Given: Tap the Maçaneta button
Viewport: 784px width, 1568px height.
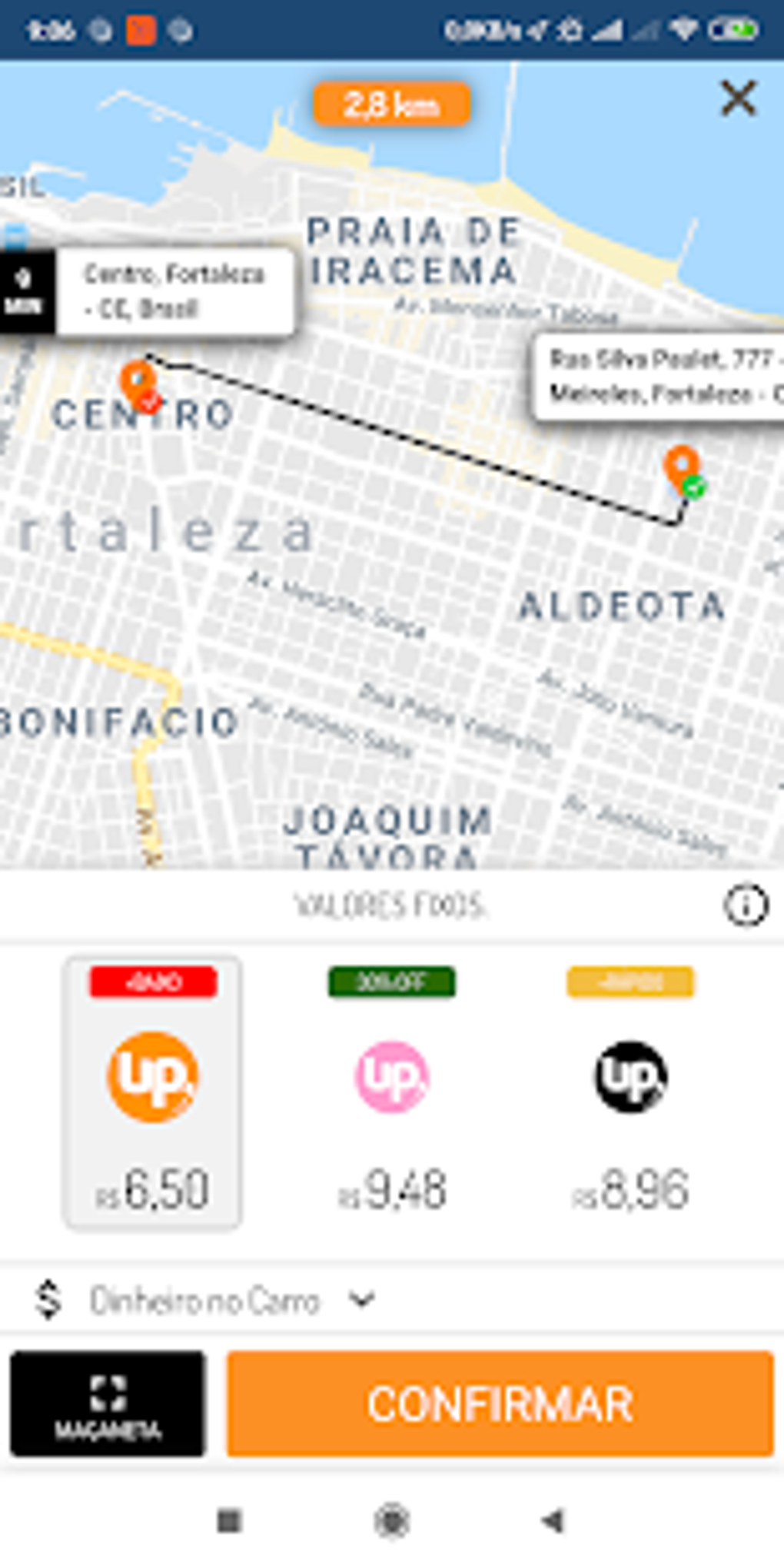Looking at the screenshot, I should (x=108, y=1404).
